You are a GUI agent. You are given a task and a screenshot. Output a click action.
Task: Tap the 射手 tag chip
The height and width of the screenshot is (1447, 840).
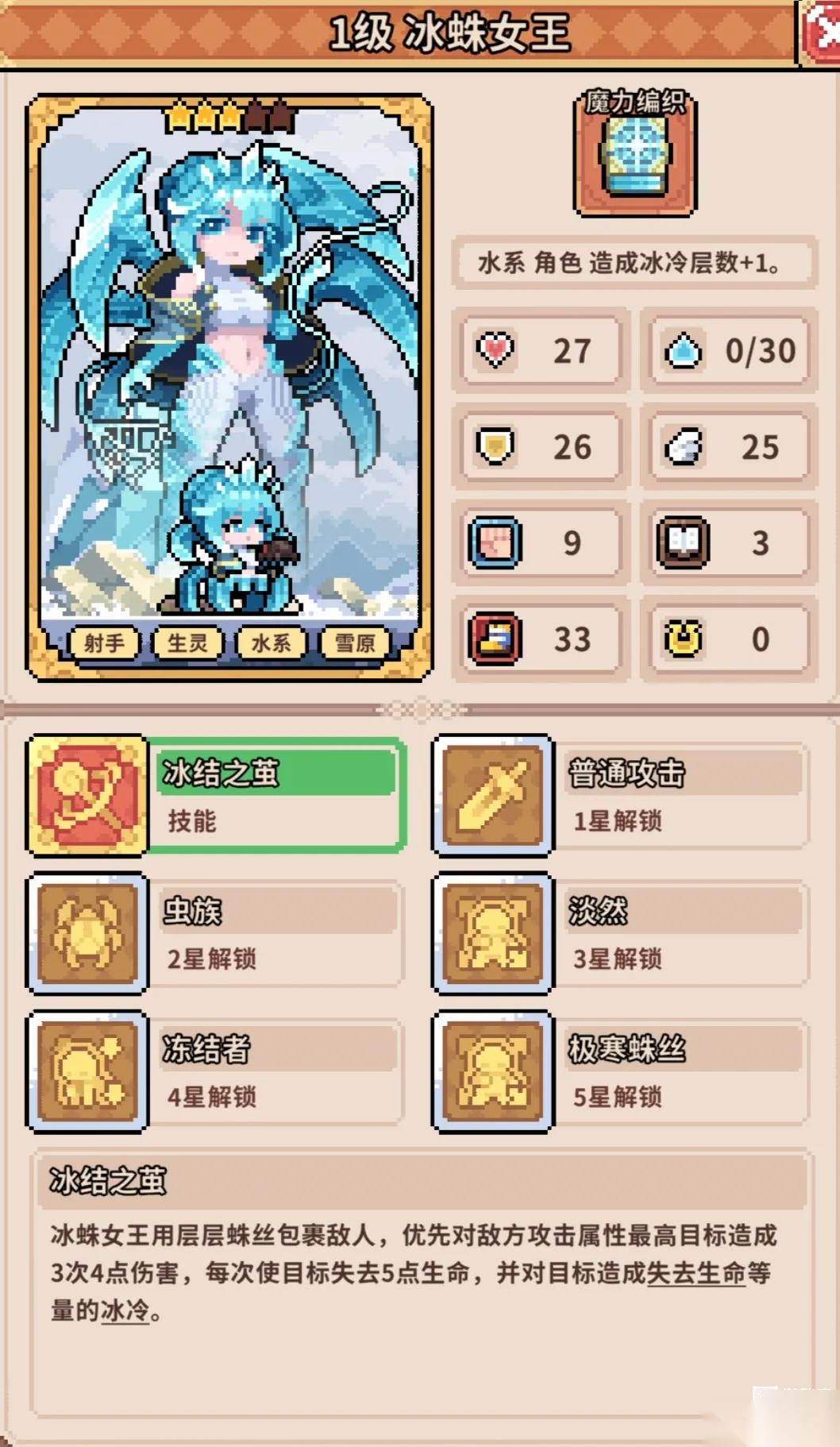(104, 642)
